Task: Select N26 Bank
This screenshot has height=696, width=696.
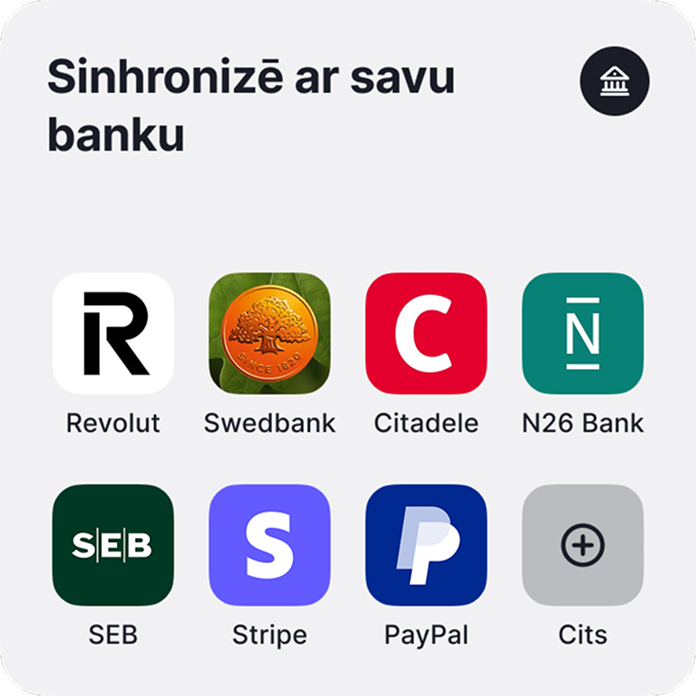Action: (583, 333)
